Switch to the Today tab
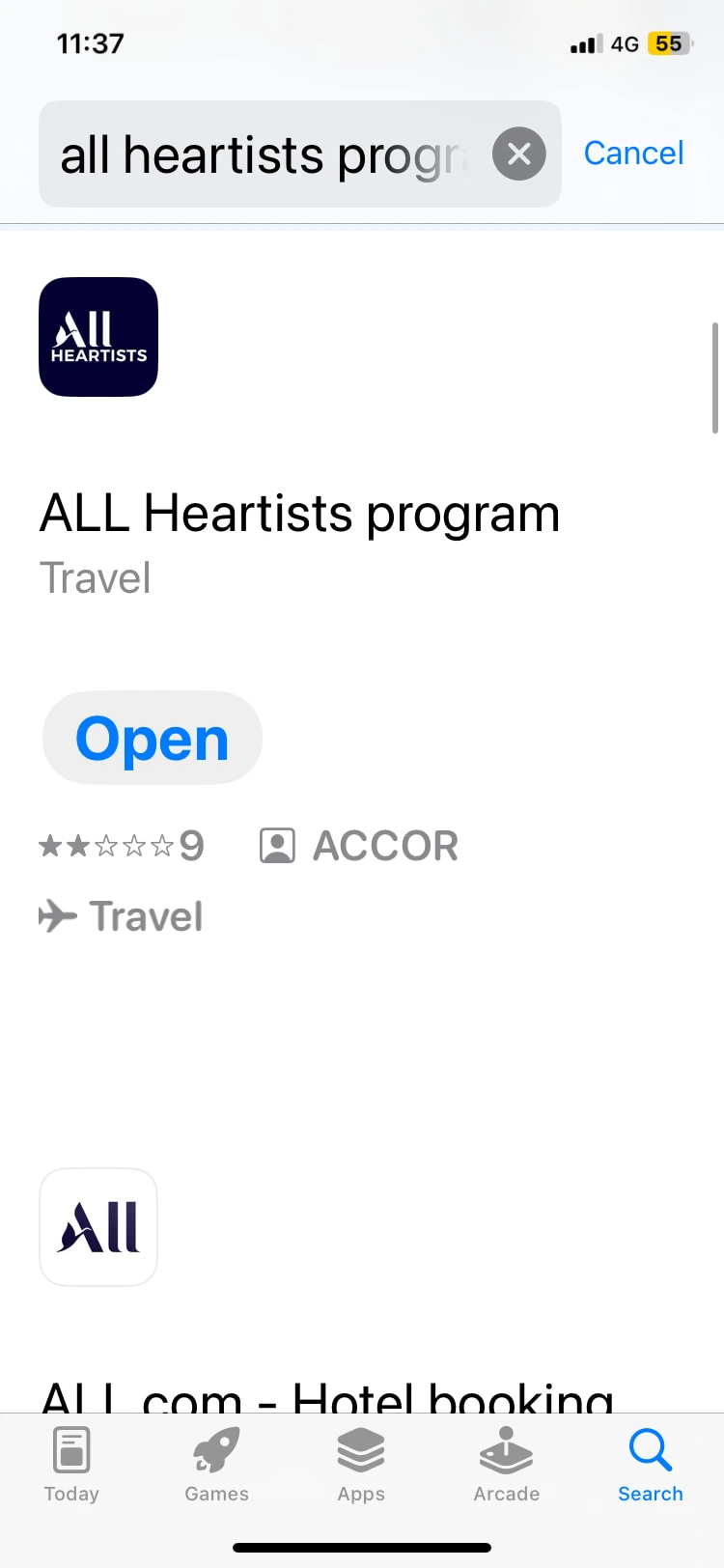Image resolution: width=724 pixels, height=1568 pixels. [71, 1464]
